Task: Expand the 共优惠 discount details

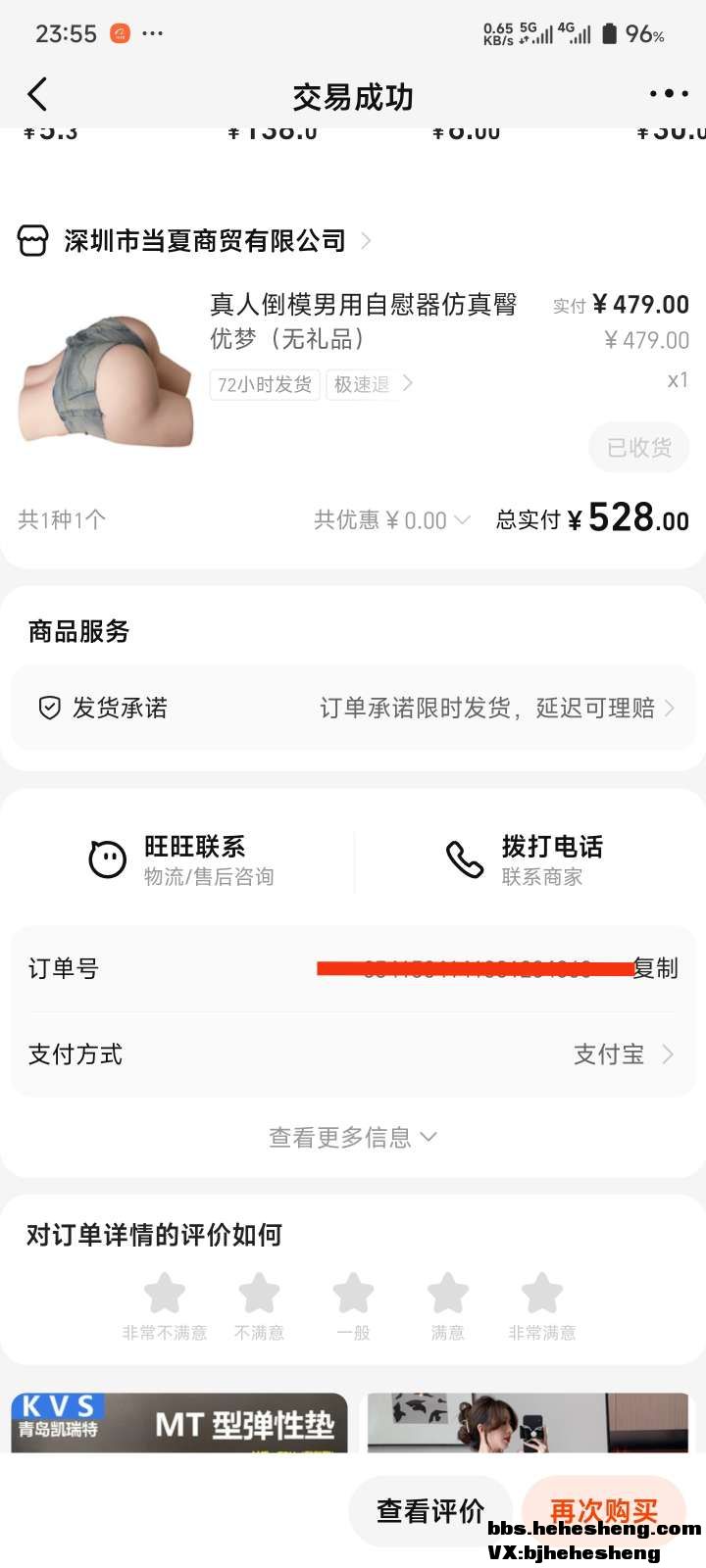Action: [392, 519]
